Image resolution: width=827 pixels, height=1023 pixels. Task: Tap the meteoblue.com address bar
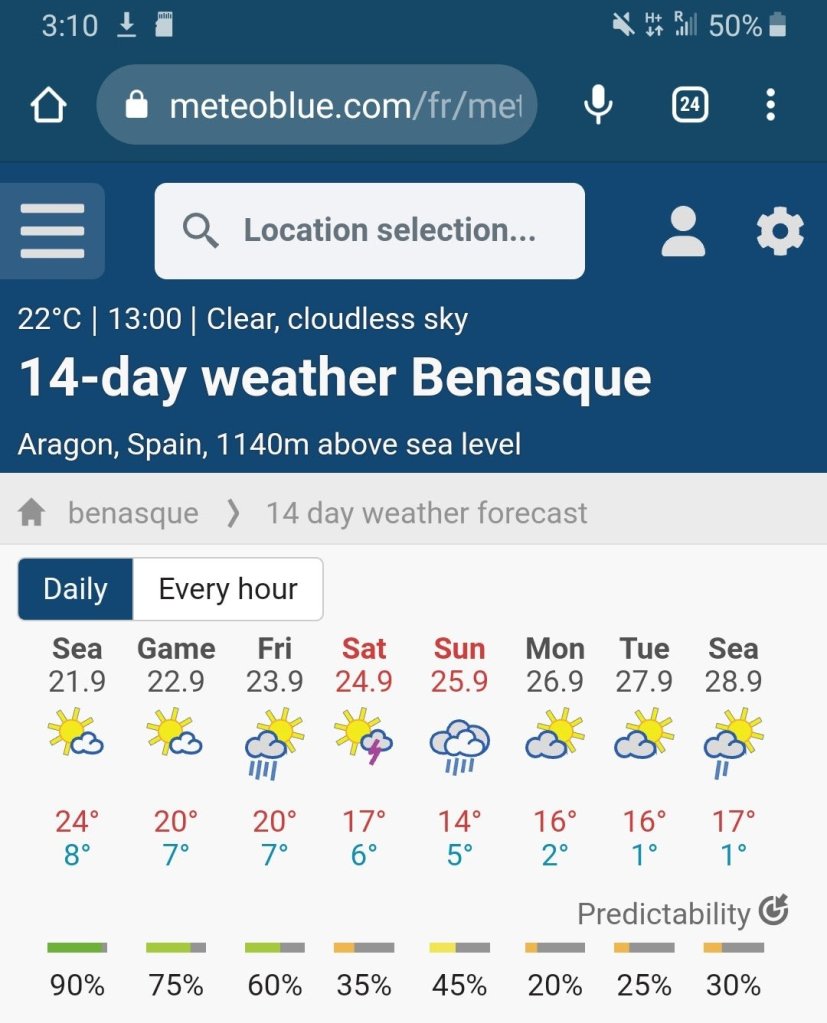pyautogui.click(x=317, y=105)
